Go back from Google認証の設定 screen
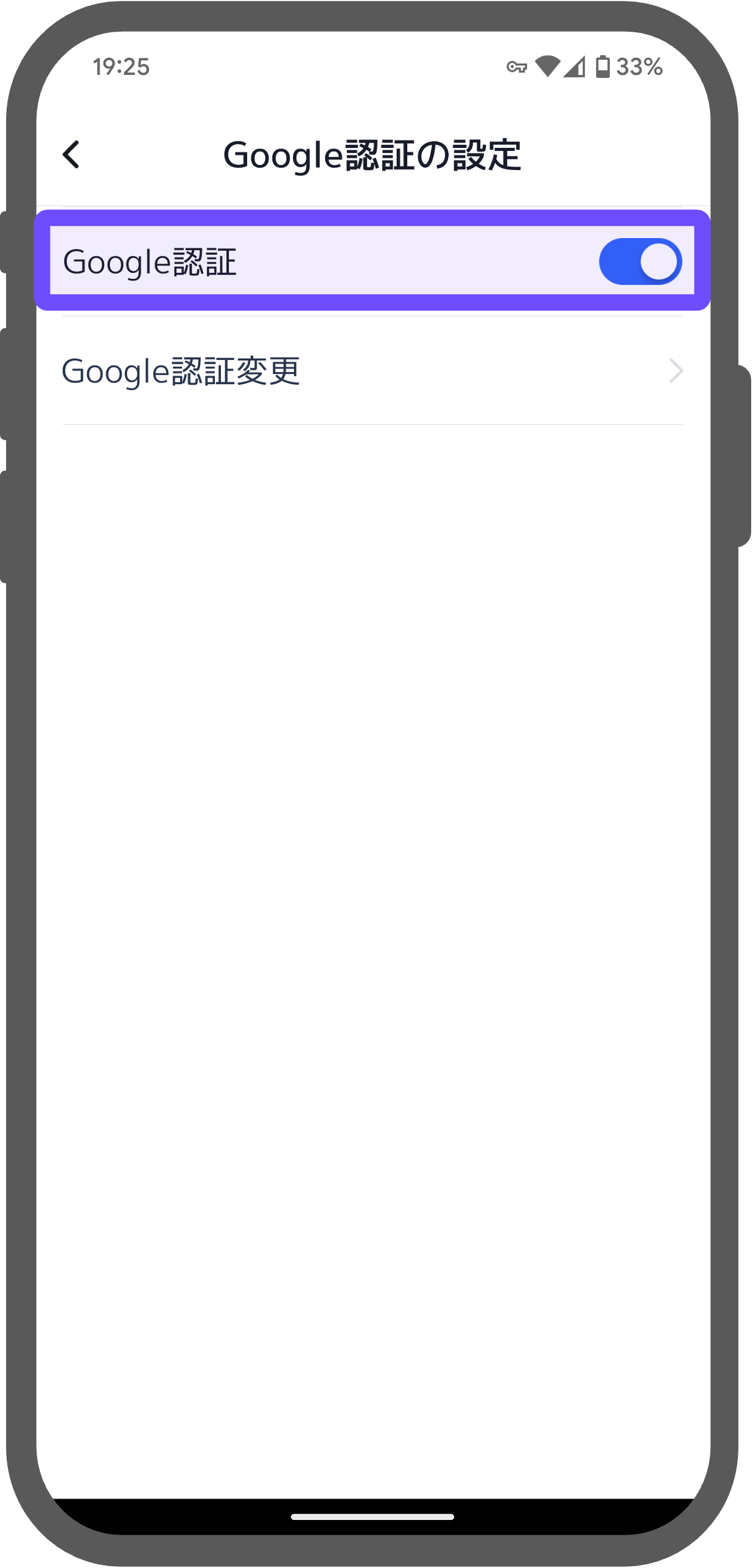Viewport: 753px width, 1568px height. 71,155
